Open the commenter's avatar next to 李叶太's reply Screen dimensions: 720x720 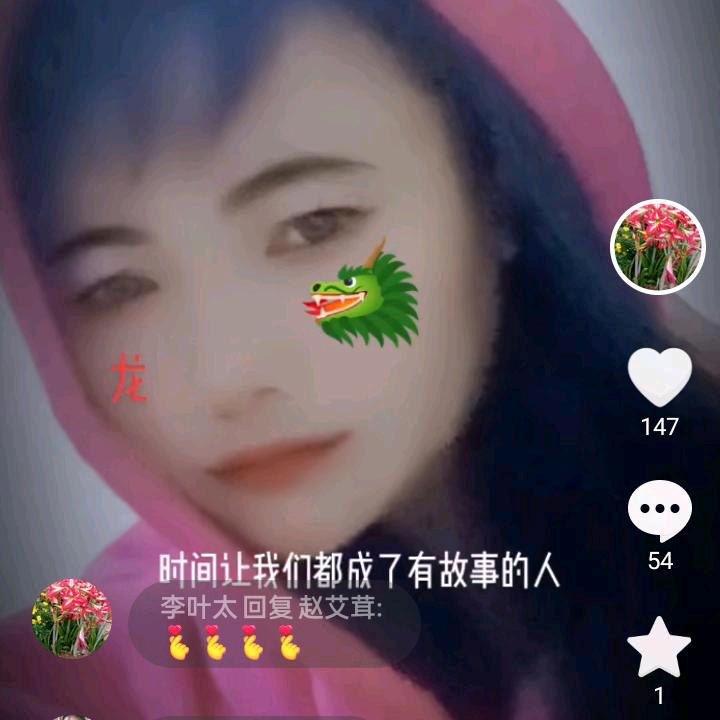72,619
